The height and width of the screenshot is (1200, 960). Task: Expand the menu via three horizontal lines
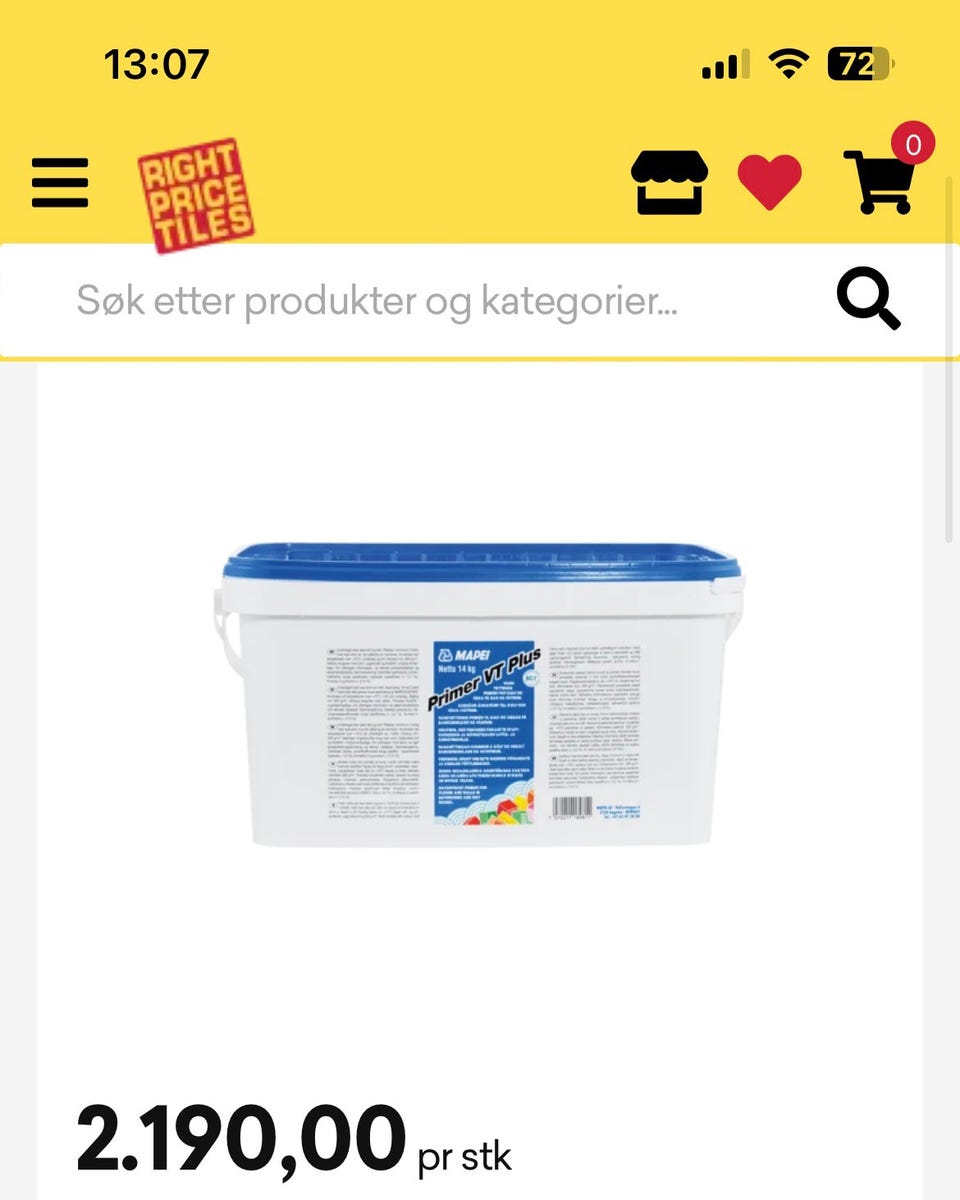pyautogui.click(x=59, y=183)
